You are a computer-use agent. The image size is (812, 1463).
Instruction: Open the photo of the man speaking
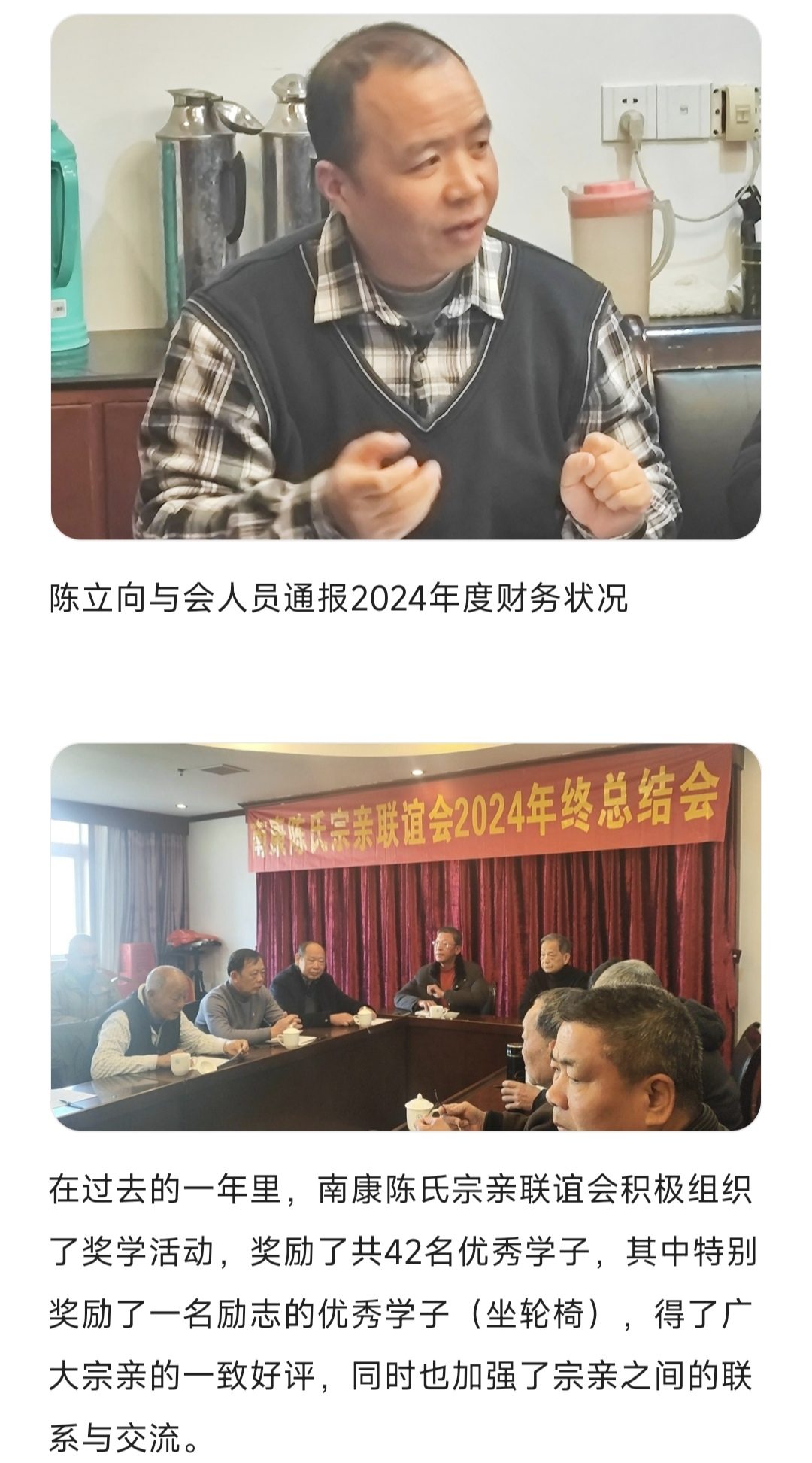point(405,276)
